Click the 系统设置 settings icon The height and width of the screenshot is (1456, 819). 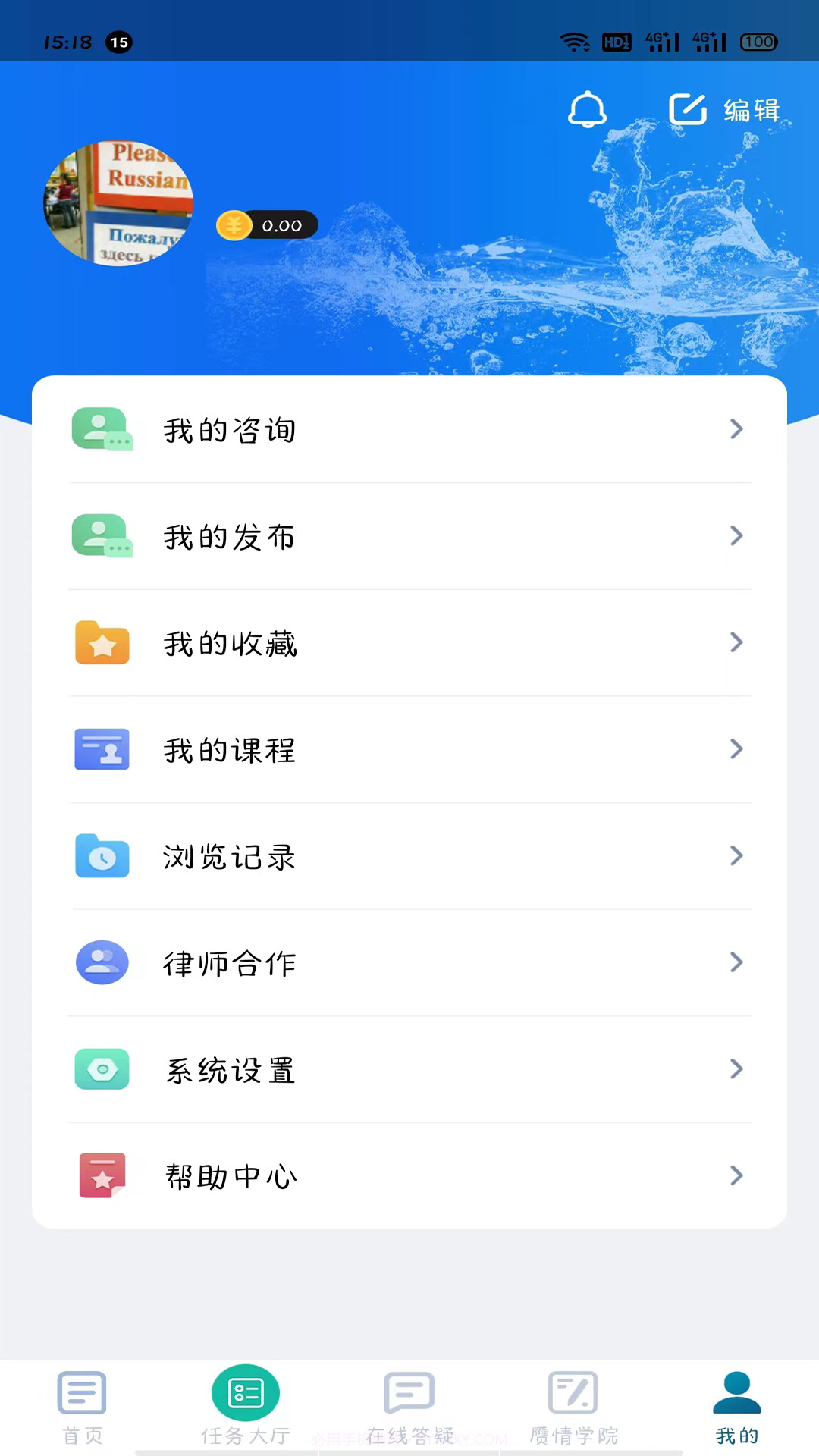[102, 1069]
